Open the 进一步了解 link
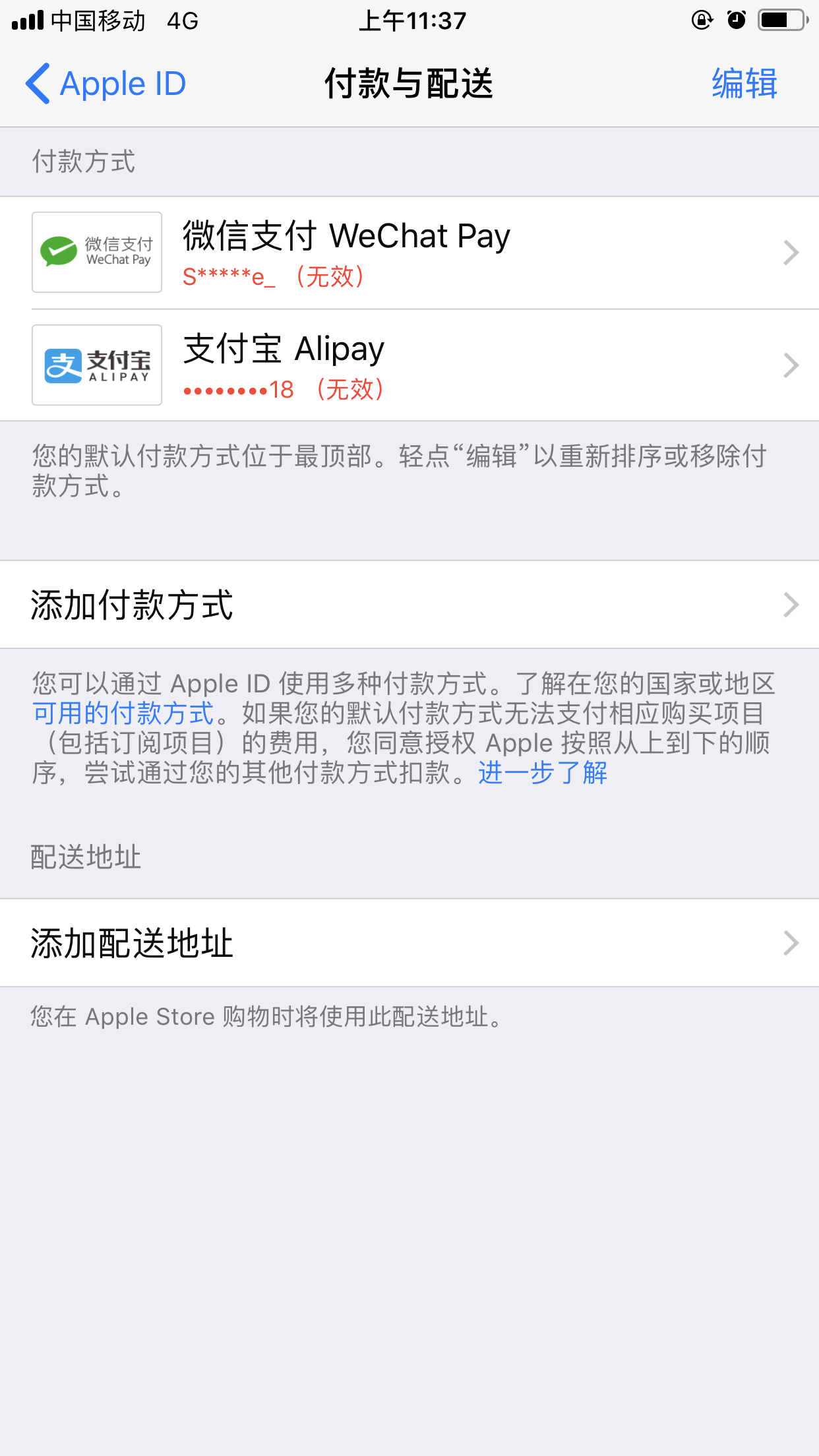 [x=543, y=773]
